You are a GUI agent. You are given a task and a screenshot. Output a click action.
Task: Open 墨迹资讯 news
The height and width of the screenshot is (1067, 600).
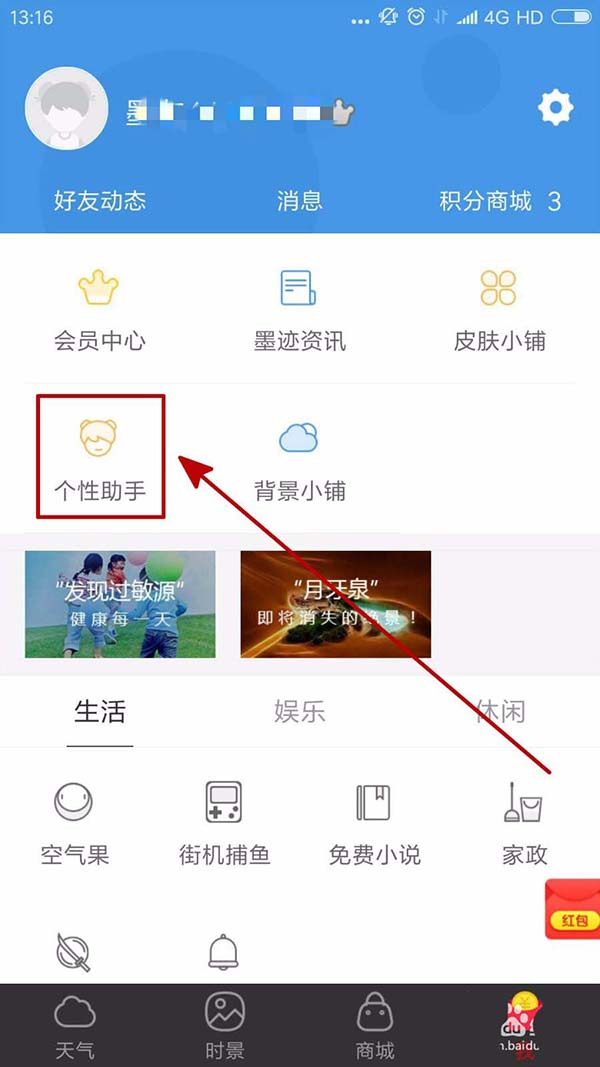click(299, 310)
